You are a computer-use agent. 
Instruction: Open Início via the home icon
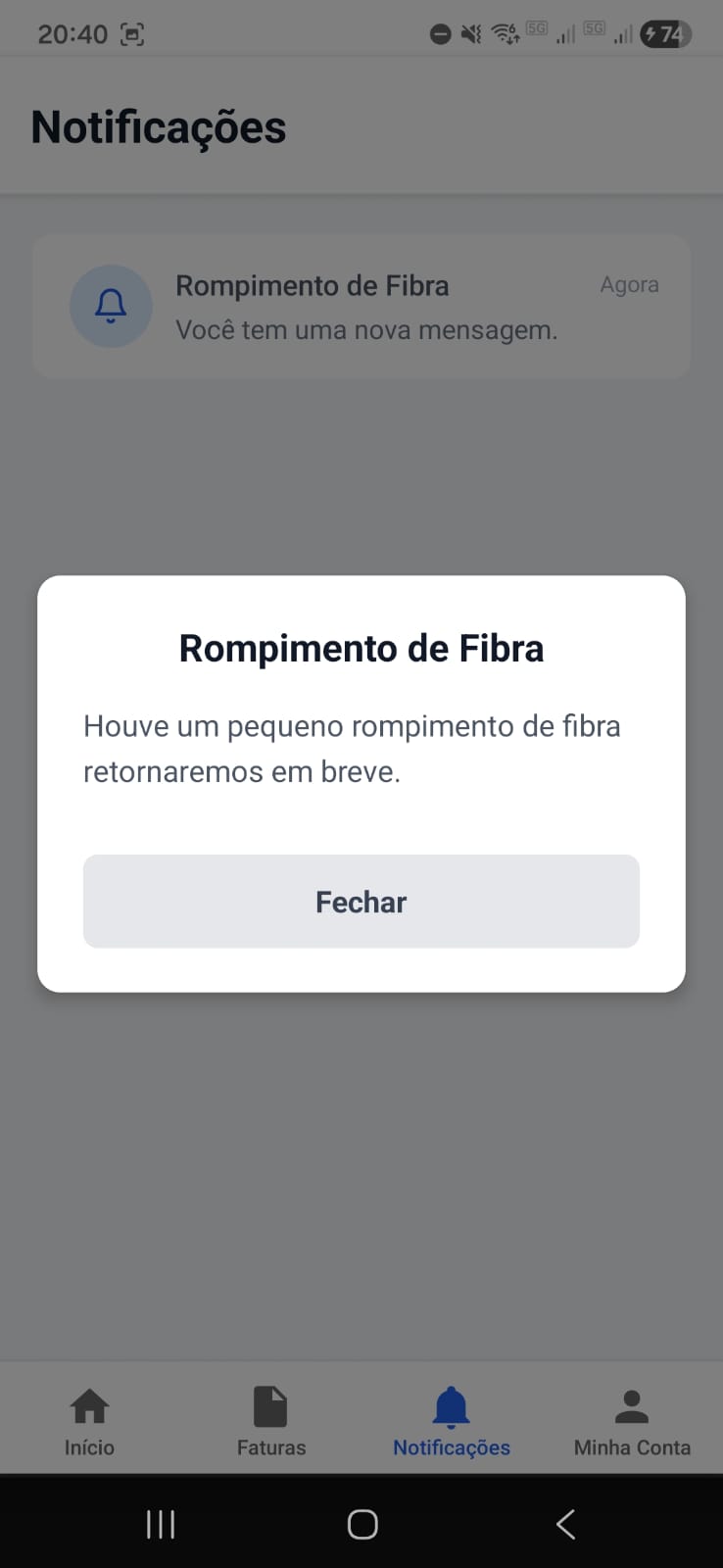pyautogui.click(x=89, y=1405)
